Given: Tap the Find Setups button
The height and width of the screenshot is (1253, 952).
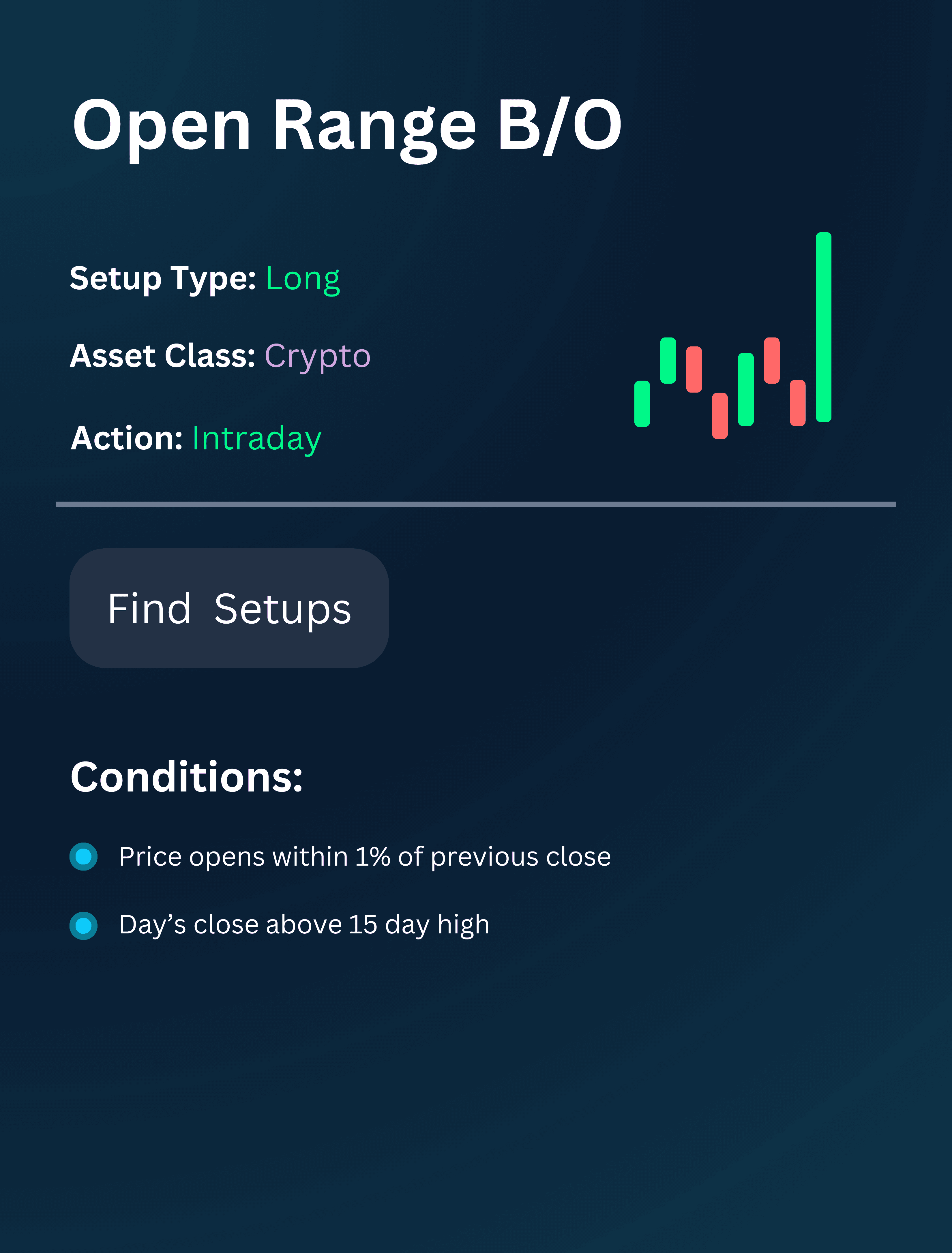Looking at the screenshot, I should [x=229, y=608].
